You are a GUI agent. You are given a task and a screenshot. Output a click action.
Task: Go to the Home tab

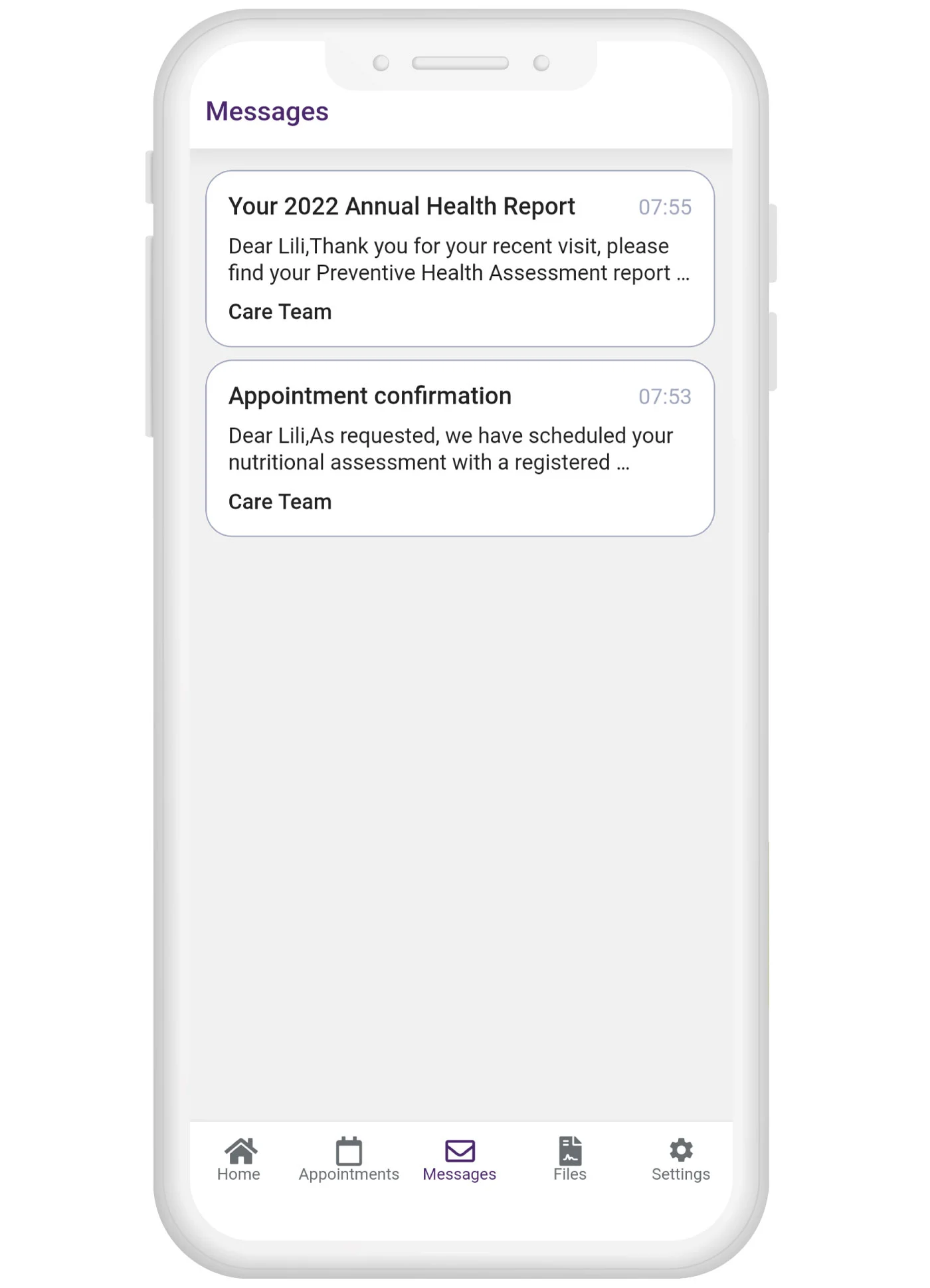238,1160
